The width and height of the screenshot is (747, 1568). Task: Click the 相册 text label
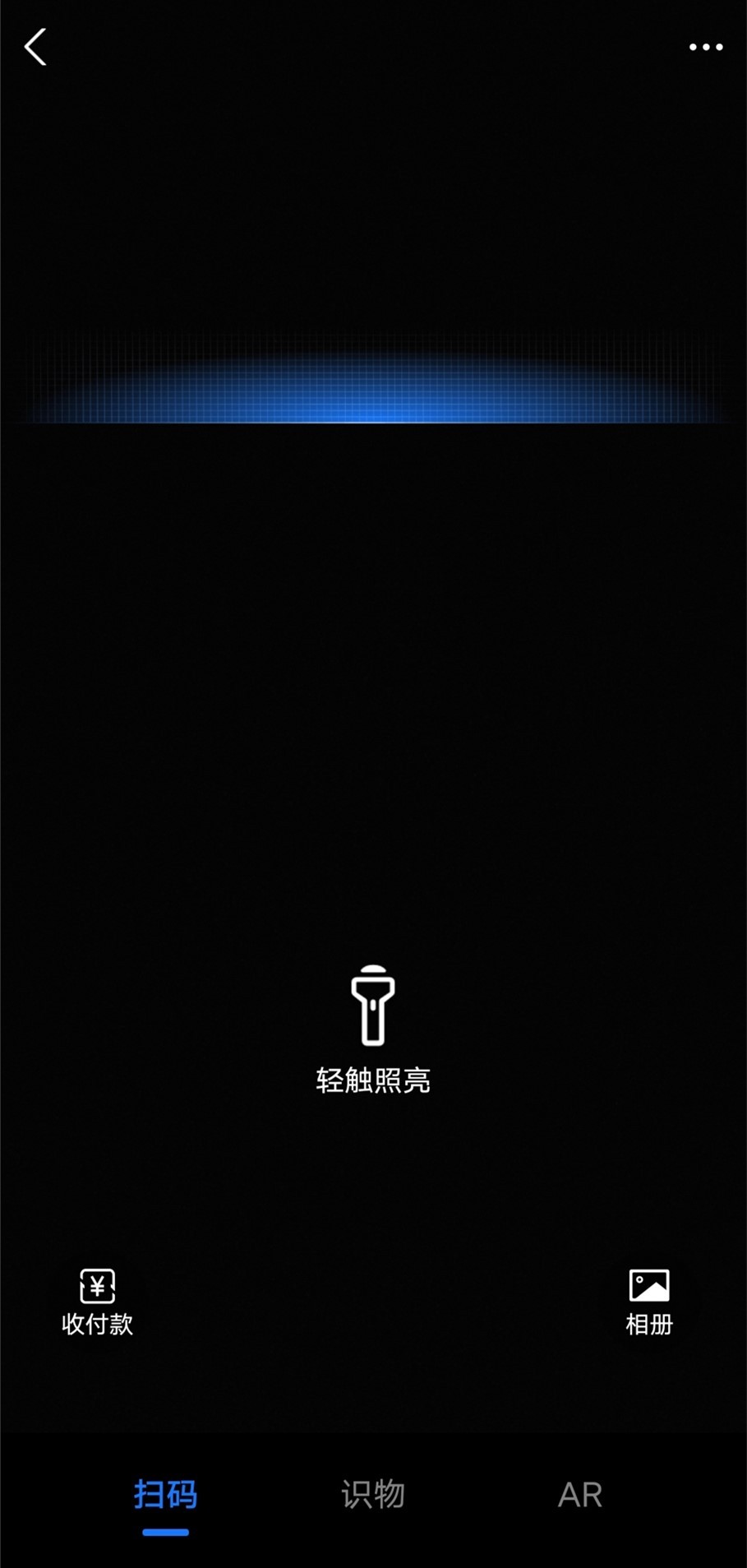(649, 1324)
